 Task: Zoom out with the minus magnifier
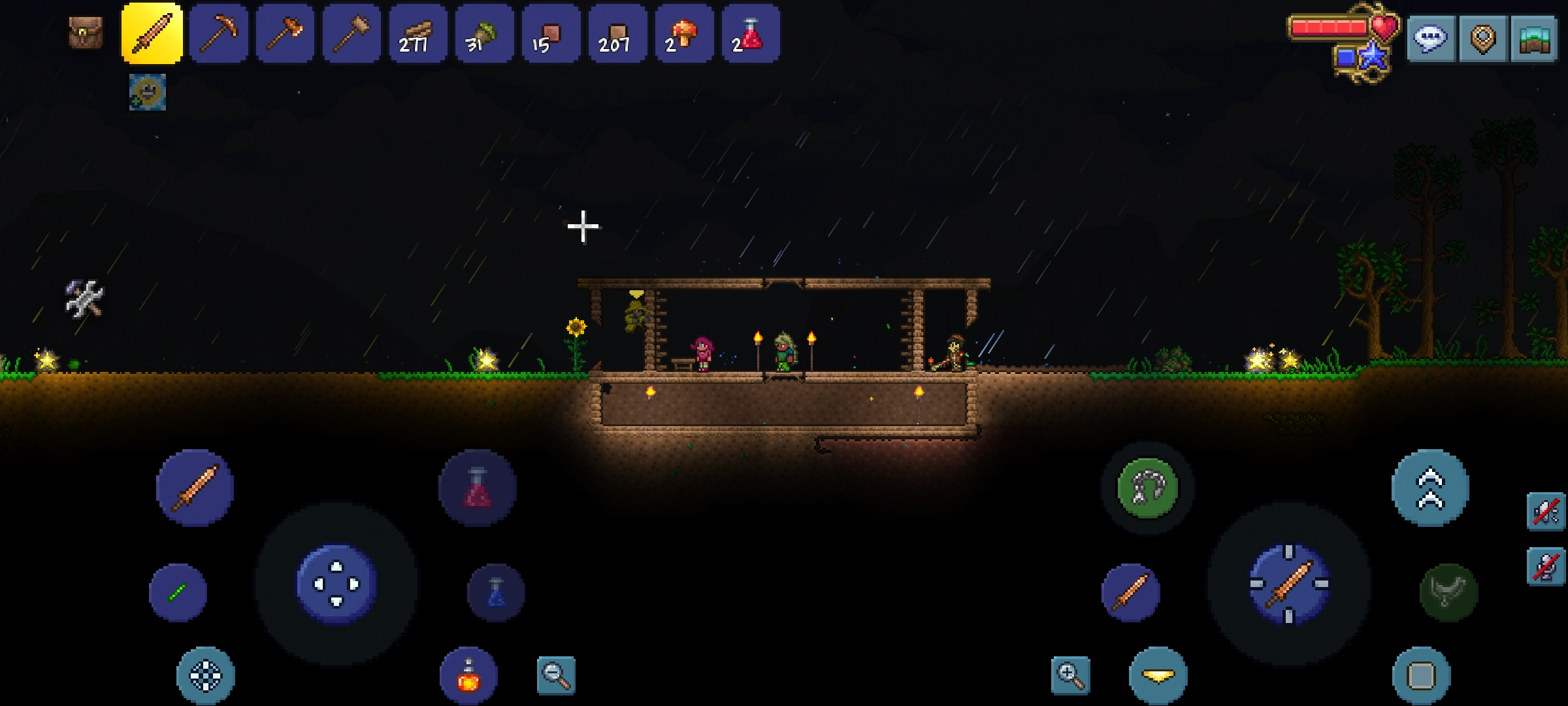click(556, 675)
